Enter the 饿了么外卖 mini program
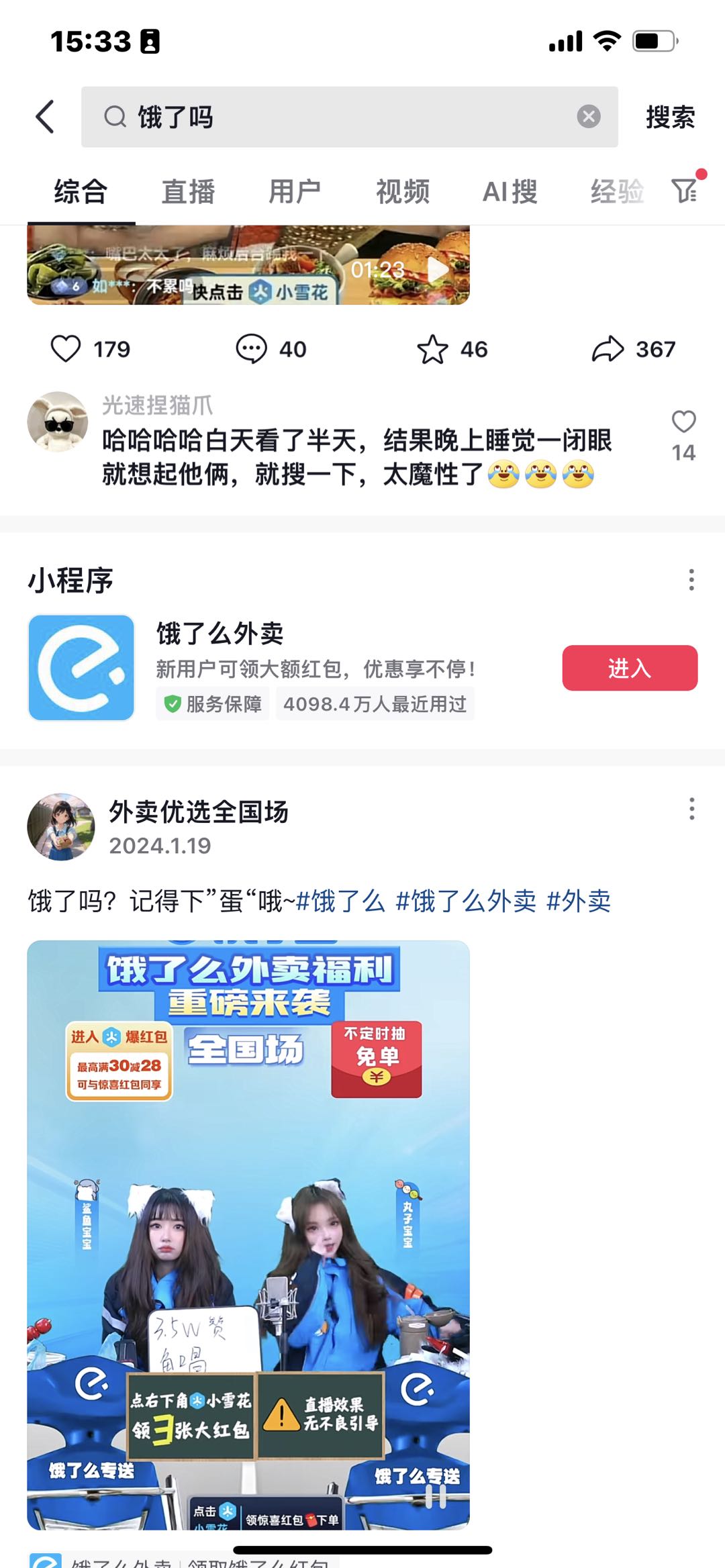Screen dimensions: 725x1568 click(629, 668)
